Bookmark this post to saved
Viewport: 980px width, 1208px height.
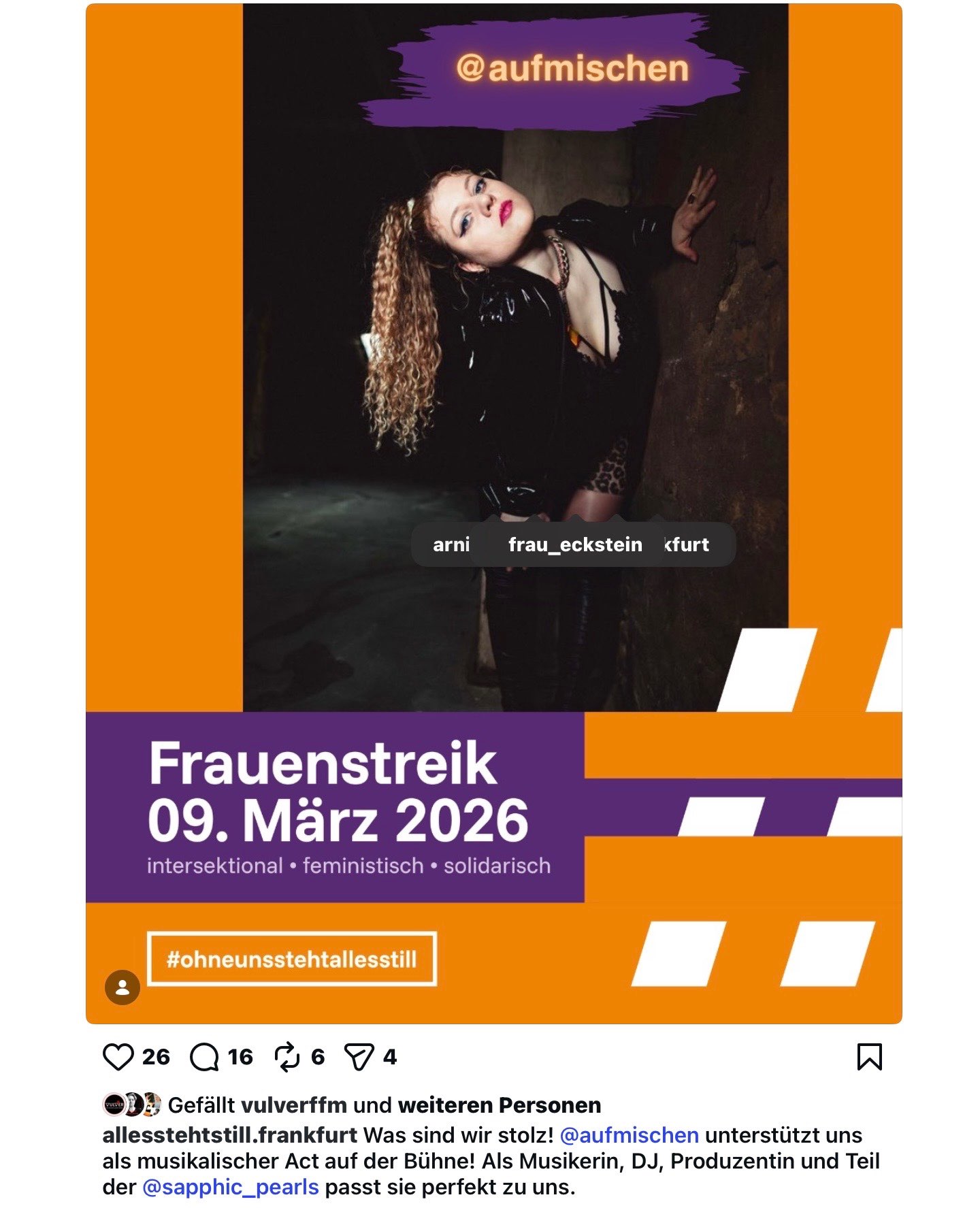point(869,1057)
